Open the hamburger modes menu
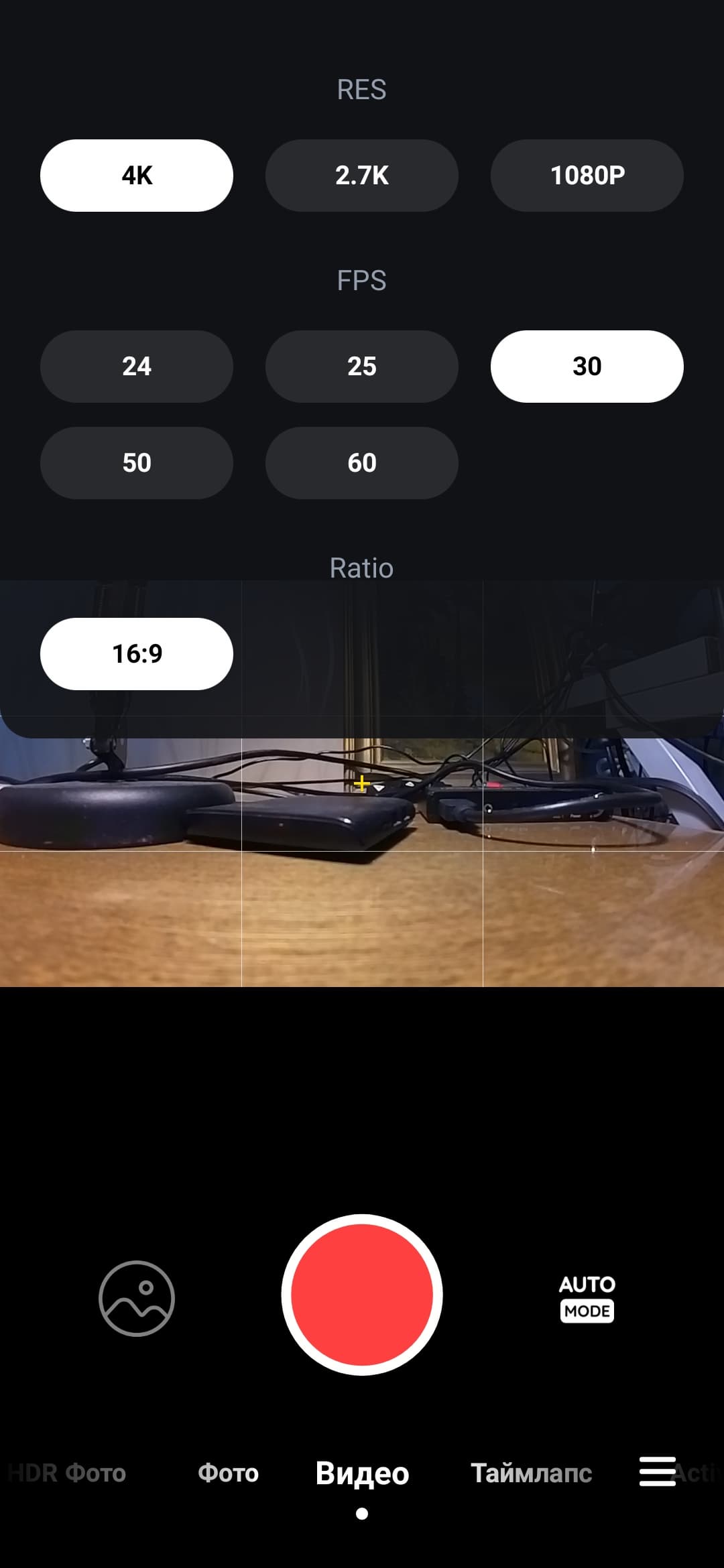This screenshot has width=724, height=1568. click(657, 1472)
